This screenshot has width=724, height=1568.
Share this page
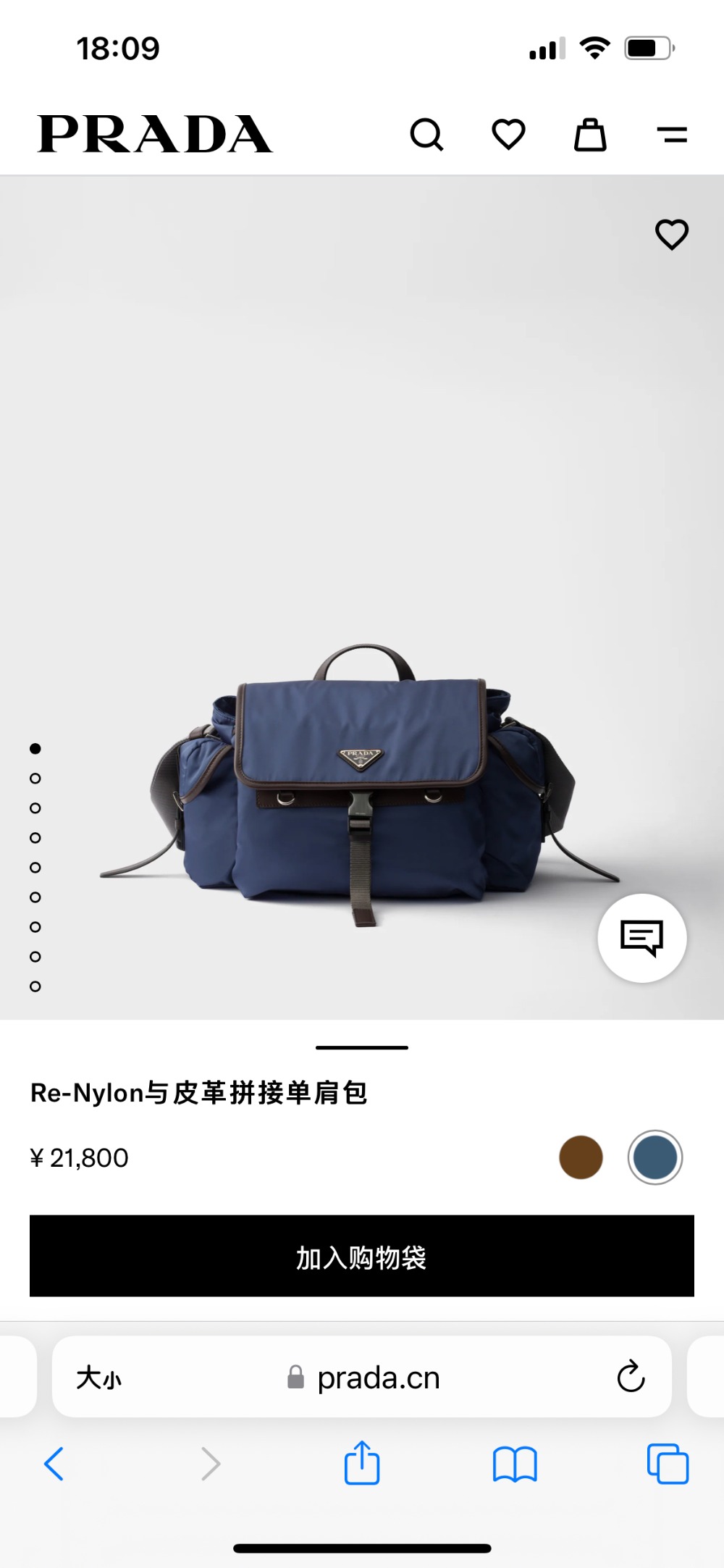362,1464
